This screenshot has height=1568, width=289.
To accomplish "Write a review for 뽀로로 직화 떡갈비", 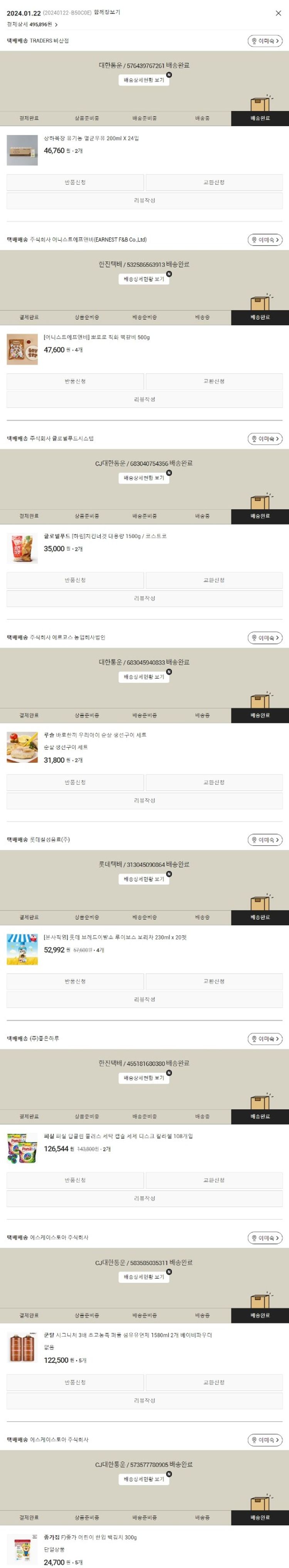I will tap(144, 399).
